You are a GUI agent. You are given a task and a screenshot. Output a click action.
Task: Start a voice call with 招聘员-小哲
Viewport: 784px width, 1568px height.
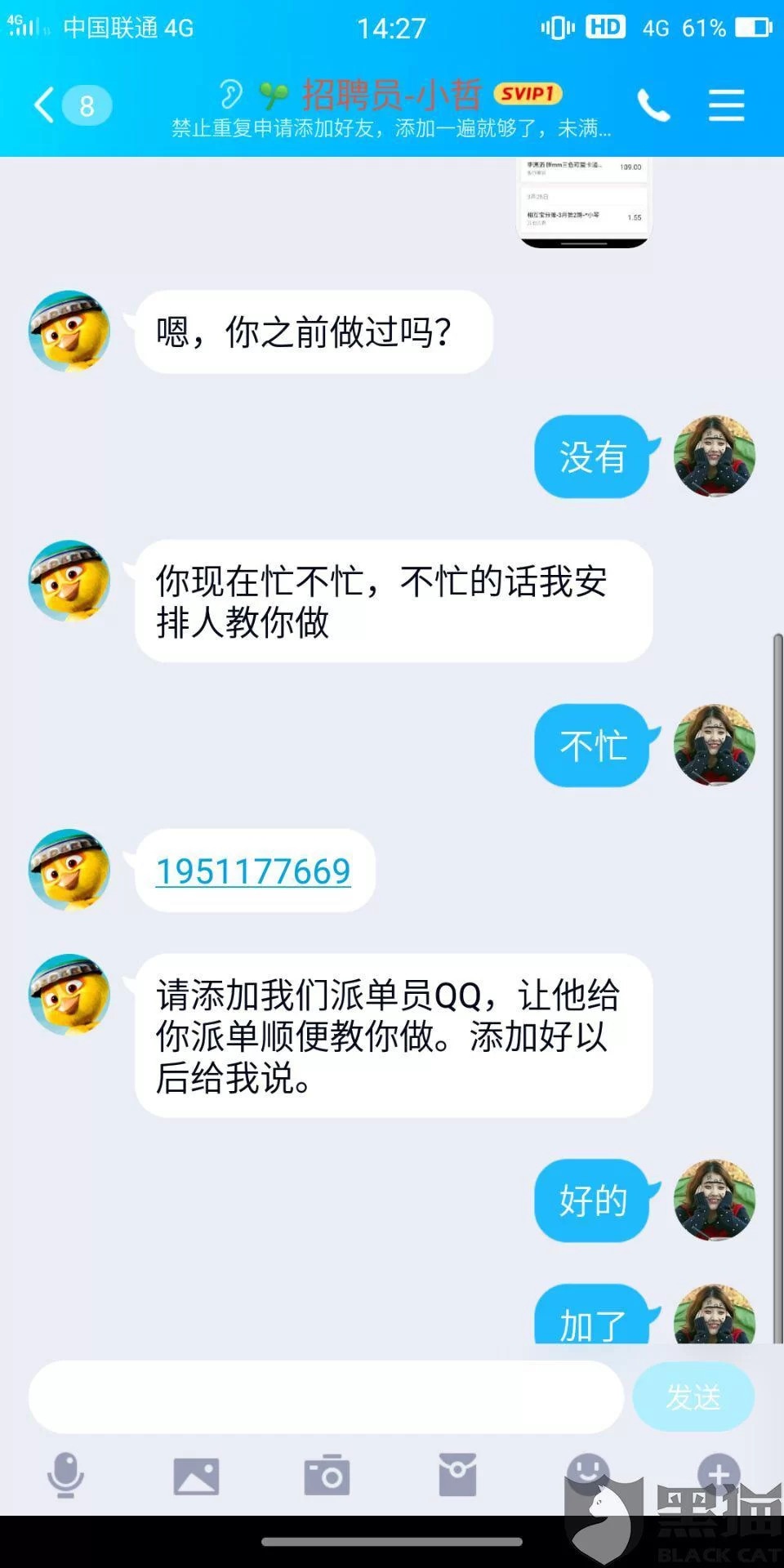(x=653, y=105)
